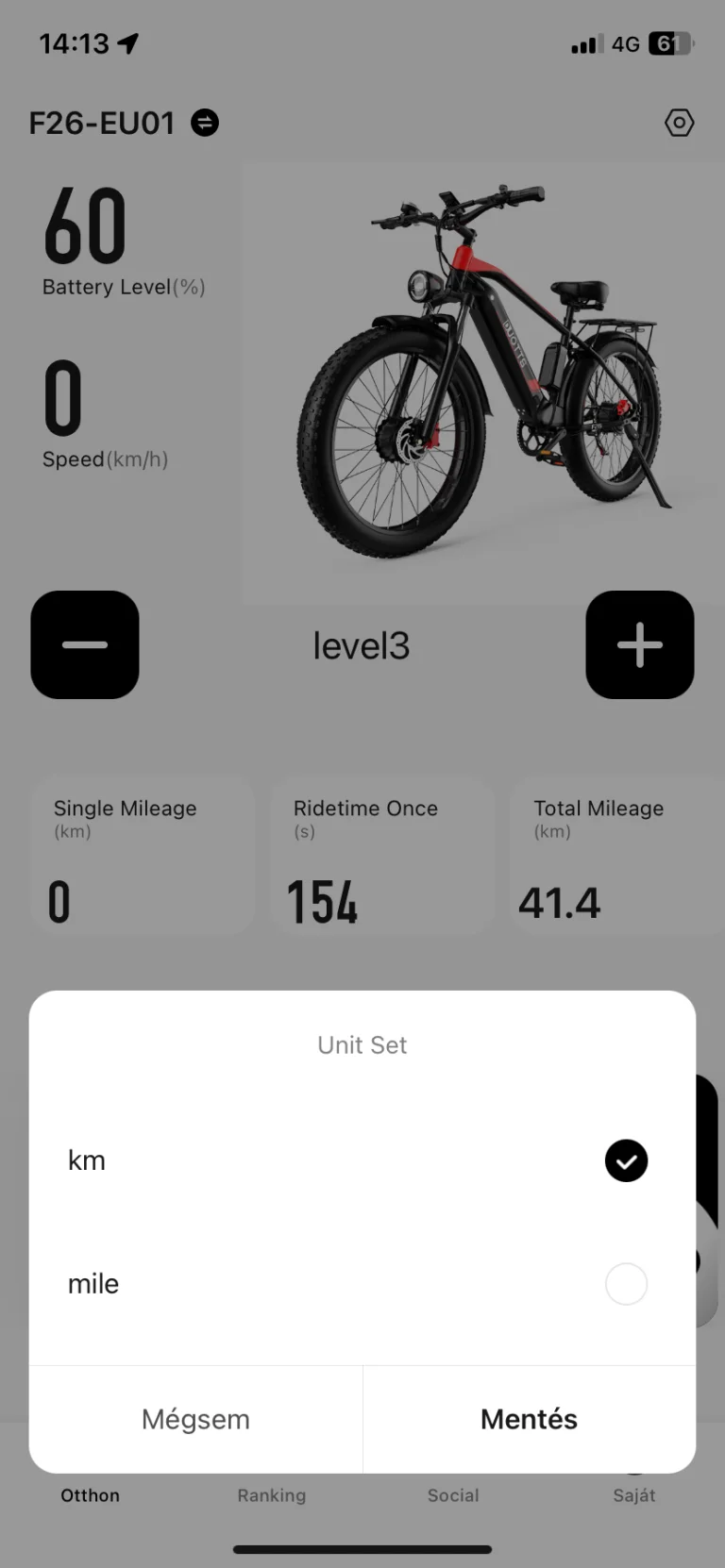Switch to the Ranking tab
Screen dimensions: 725x1568
pyautogui.click(x=271, y=1495)
